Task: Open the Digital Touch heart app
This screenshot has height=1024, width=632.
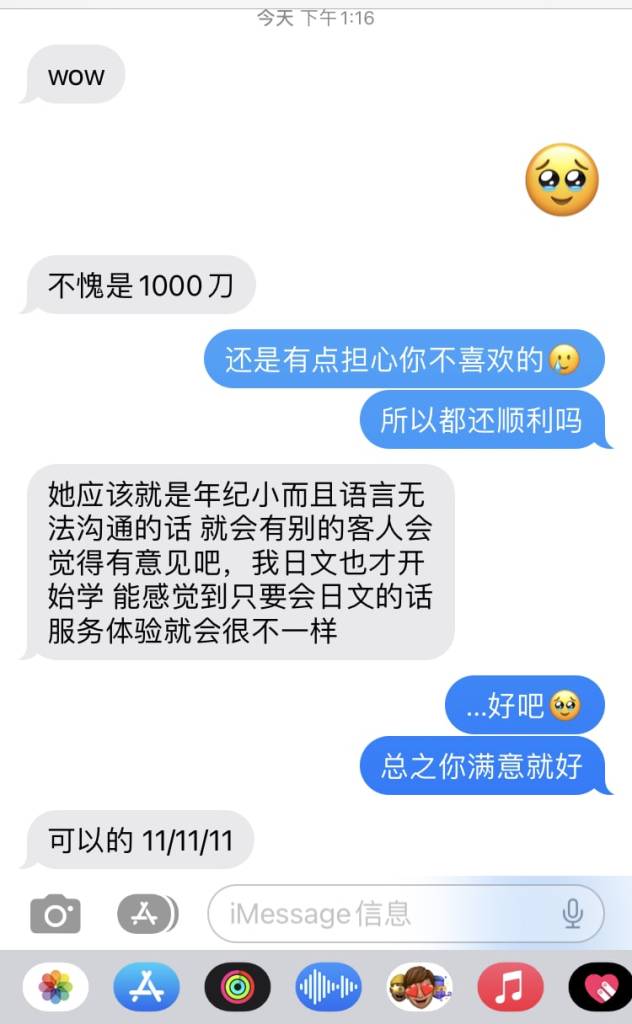Action: pyautogui.click(x=600, y=988)
